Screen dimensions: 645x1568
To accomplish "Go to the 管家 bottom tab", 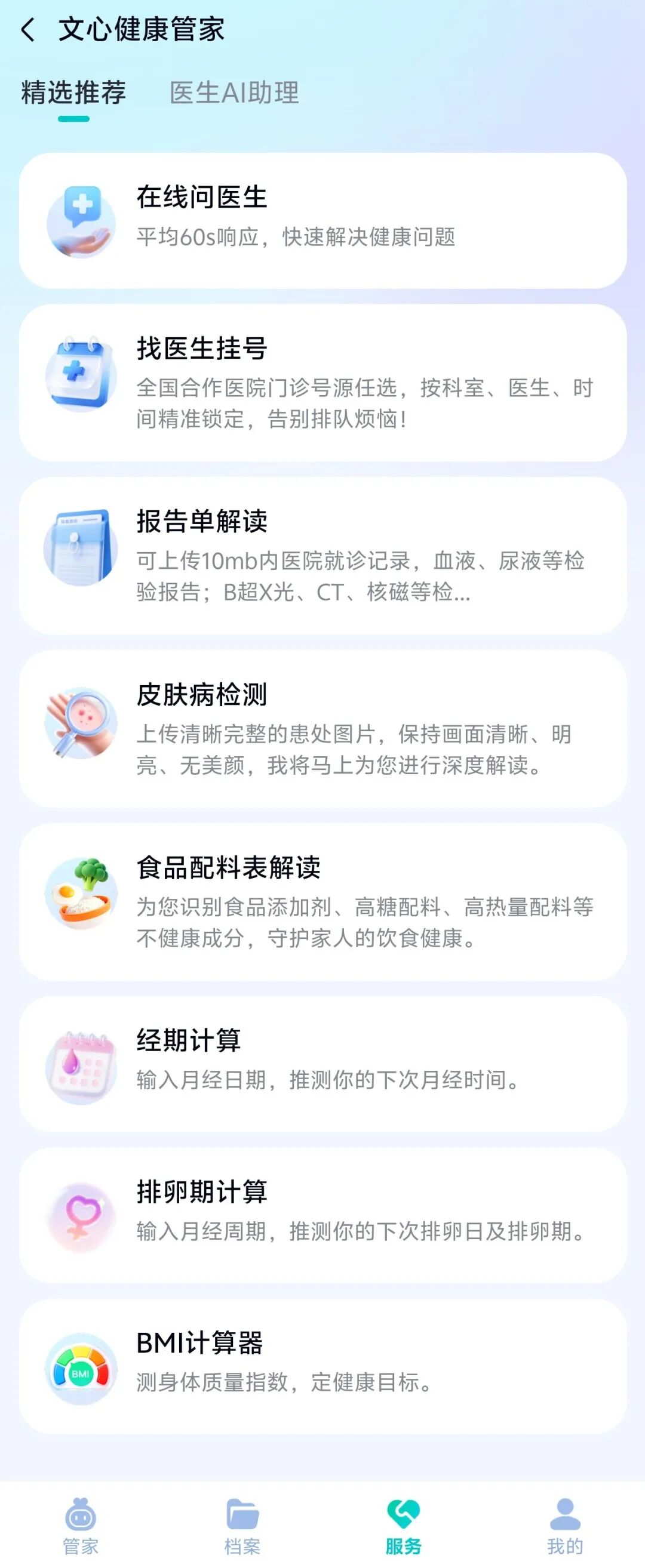I will [81, 1526].
